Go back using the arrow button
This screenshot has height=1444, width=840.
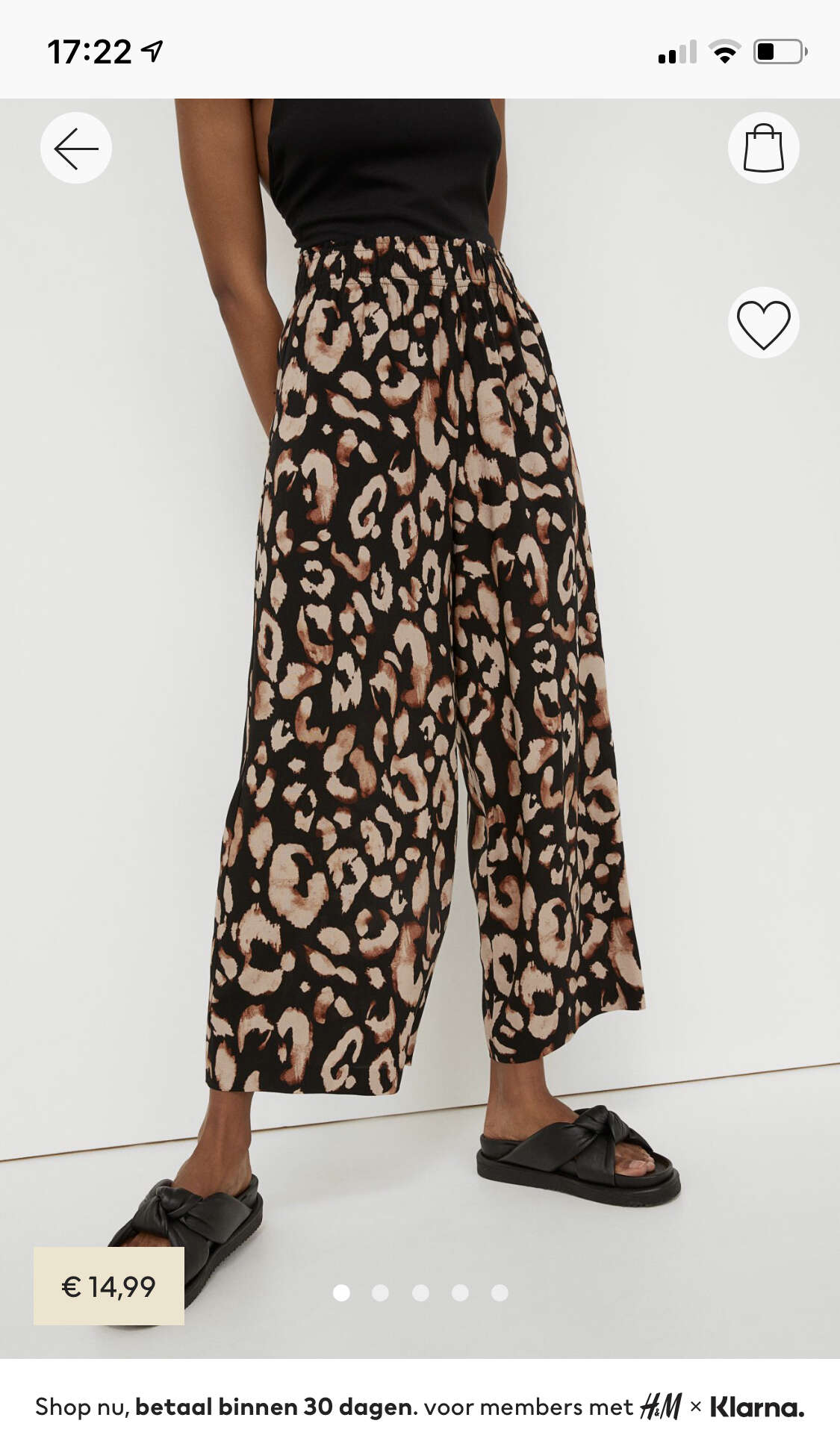point(76,148)
